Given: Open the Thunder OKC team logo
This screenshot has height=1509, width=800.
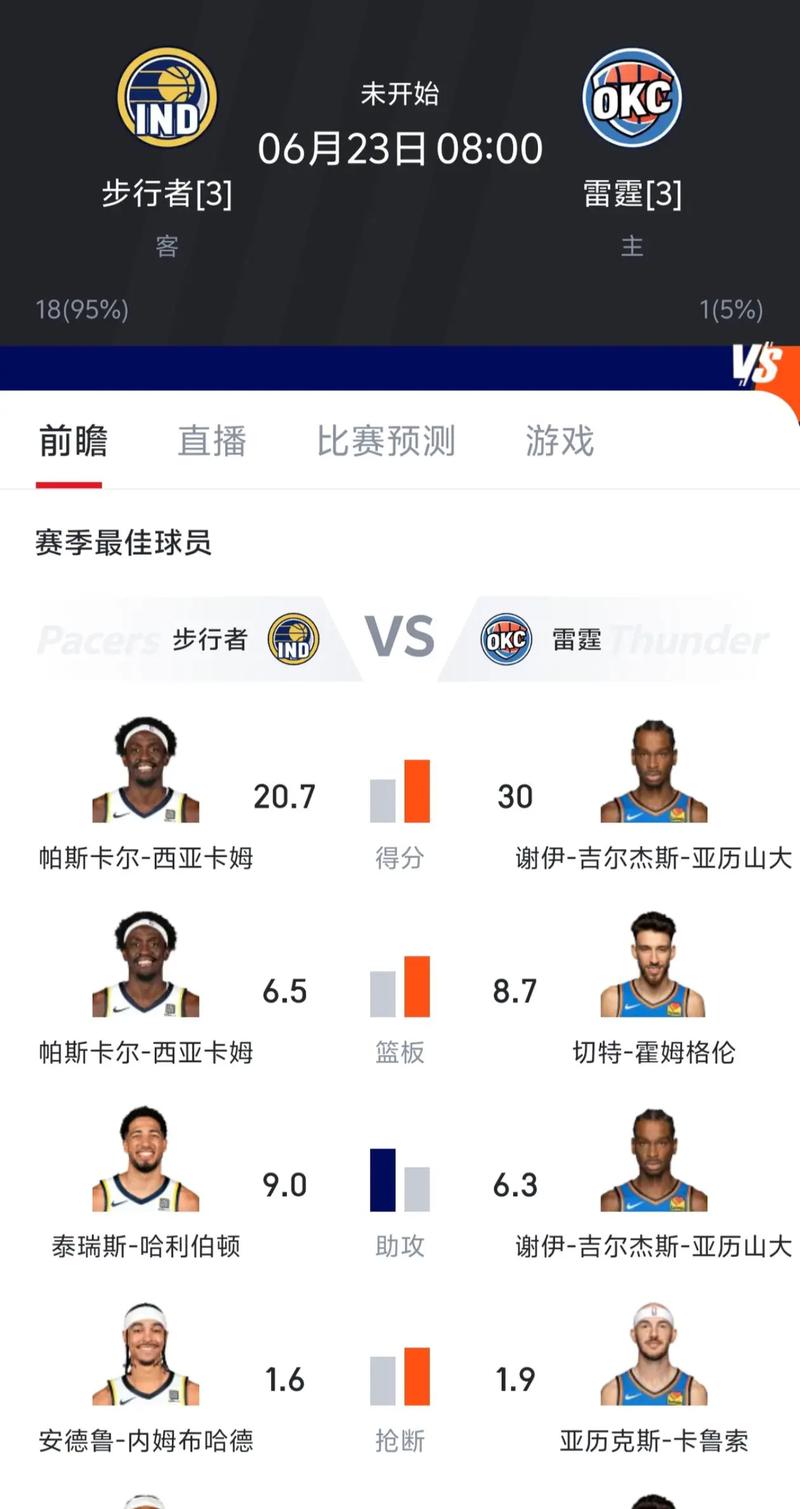Looking at the screenshot, I should click(633, 95).
